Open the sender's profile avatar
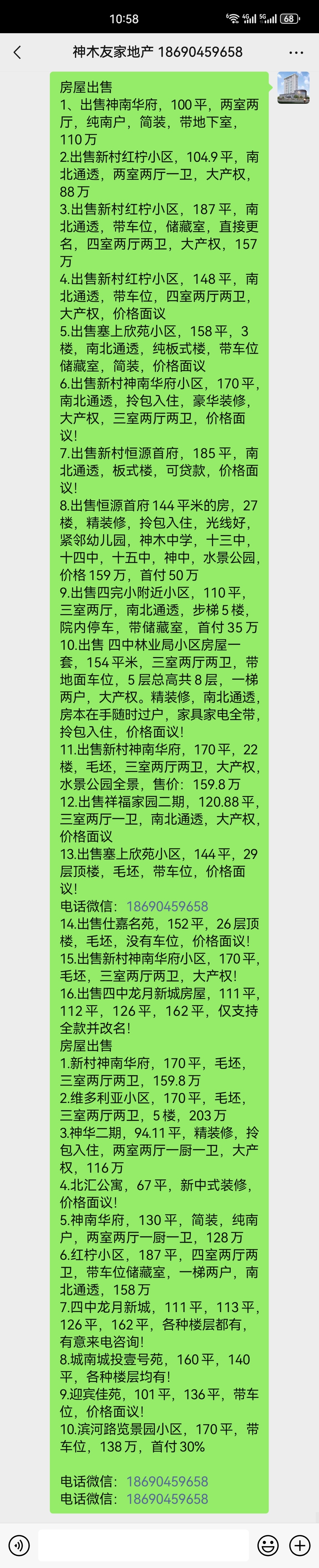 pos(294,88)
